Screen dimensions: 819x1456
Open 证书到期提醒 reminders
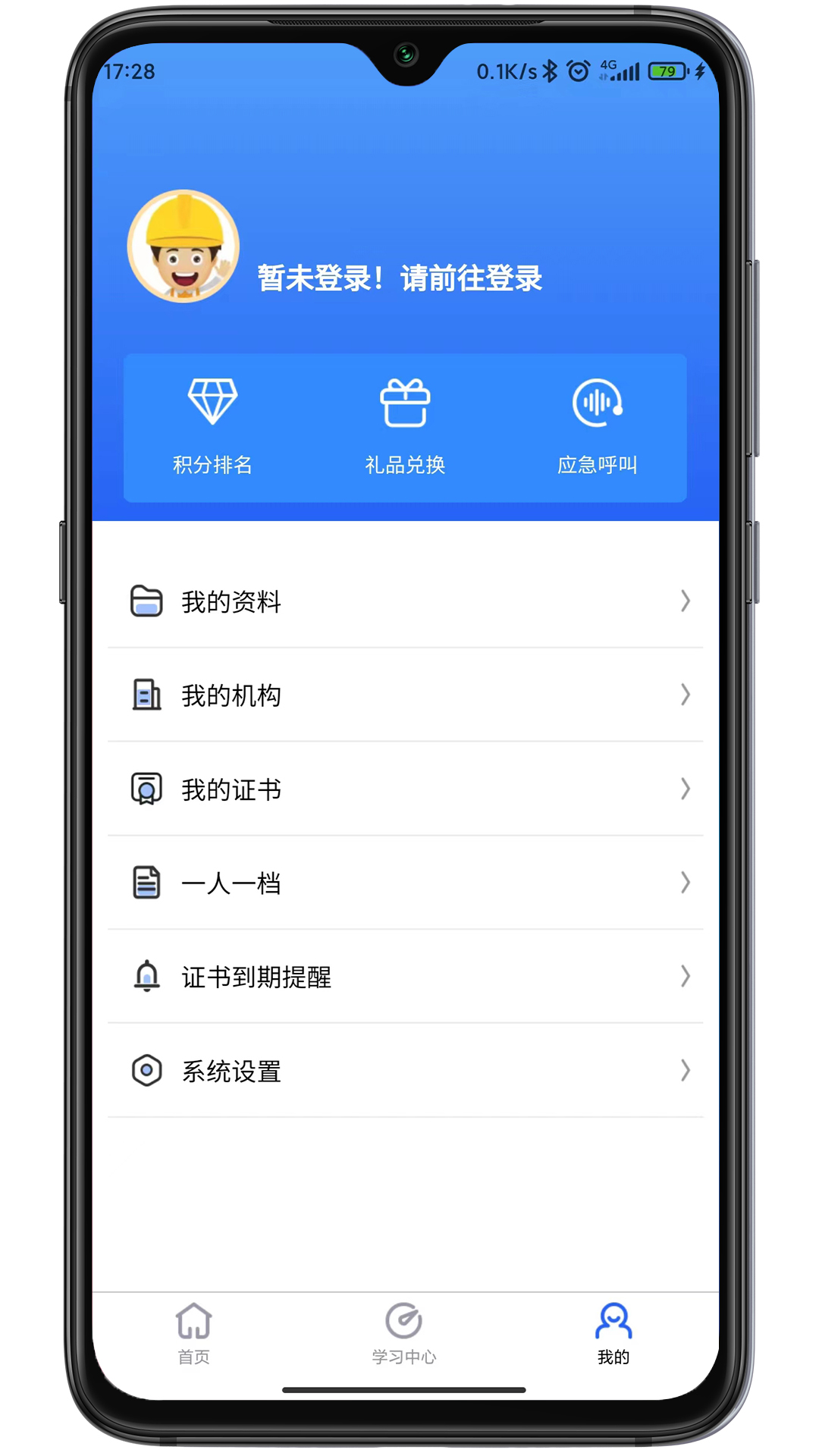pyautogui.click(x=405, y=977)
